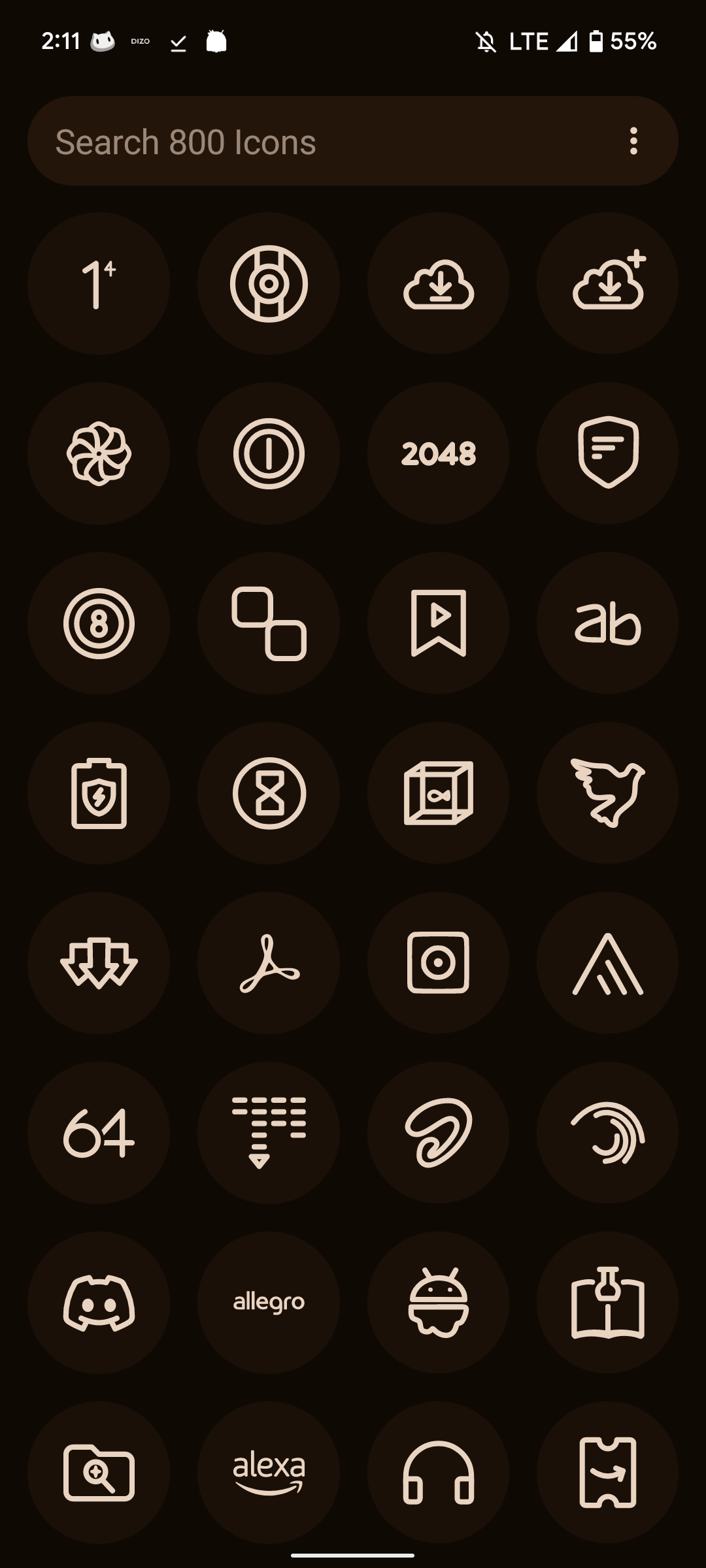Select the shield with text lines icon
The image size is (706, 1568).
(x=608, y=453)
